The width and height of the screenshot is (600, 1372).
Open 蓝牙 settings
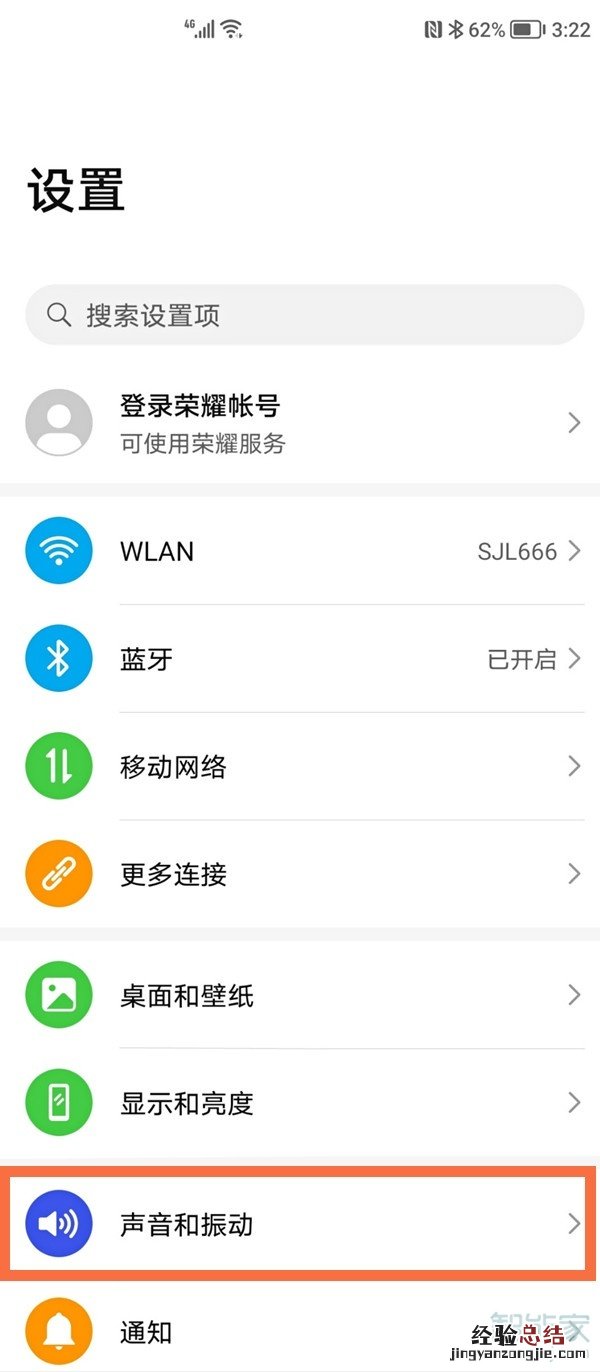tap(300, 659)
